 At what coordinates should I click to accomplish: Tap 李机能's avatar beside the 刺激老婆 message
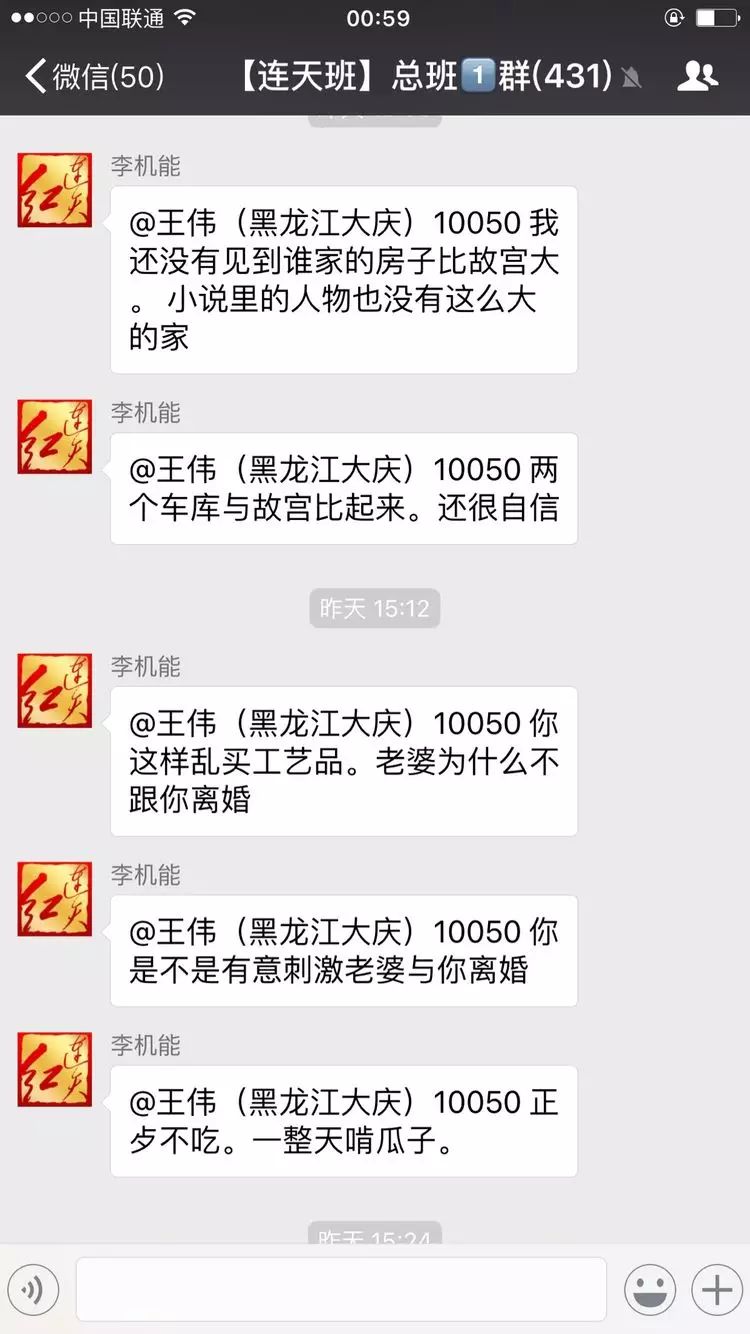[55, 899]
